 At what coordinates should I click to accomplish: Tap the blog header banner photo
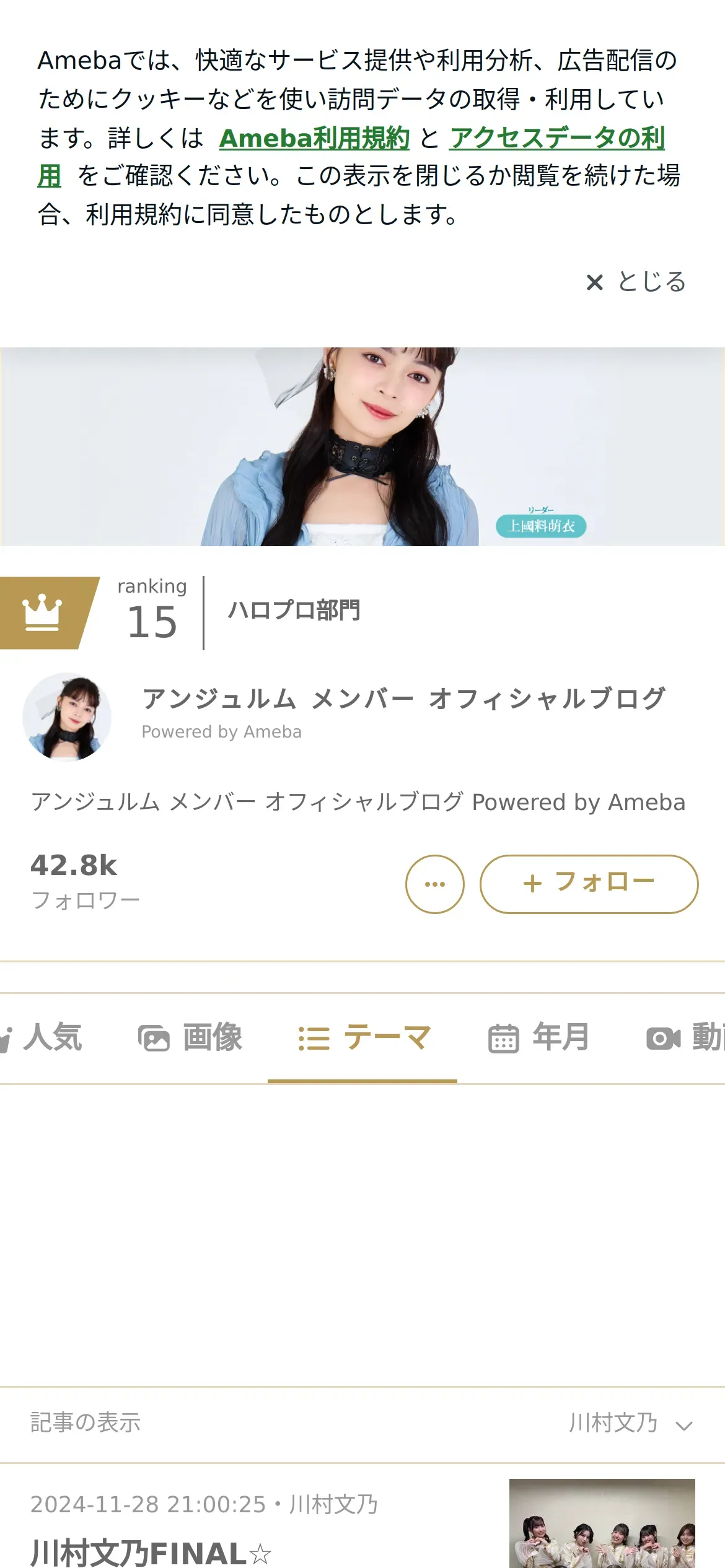362,446
